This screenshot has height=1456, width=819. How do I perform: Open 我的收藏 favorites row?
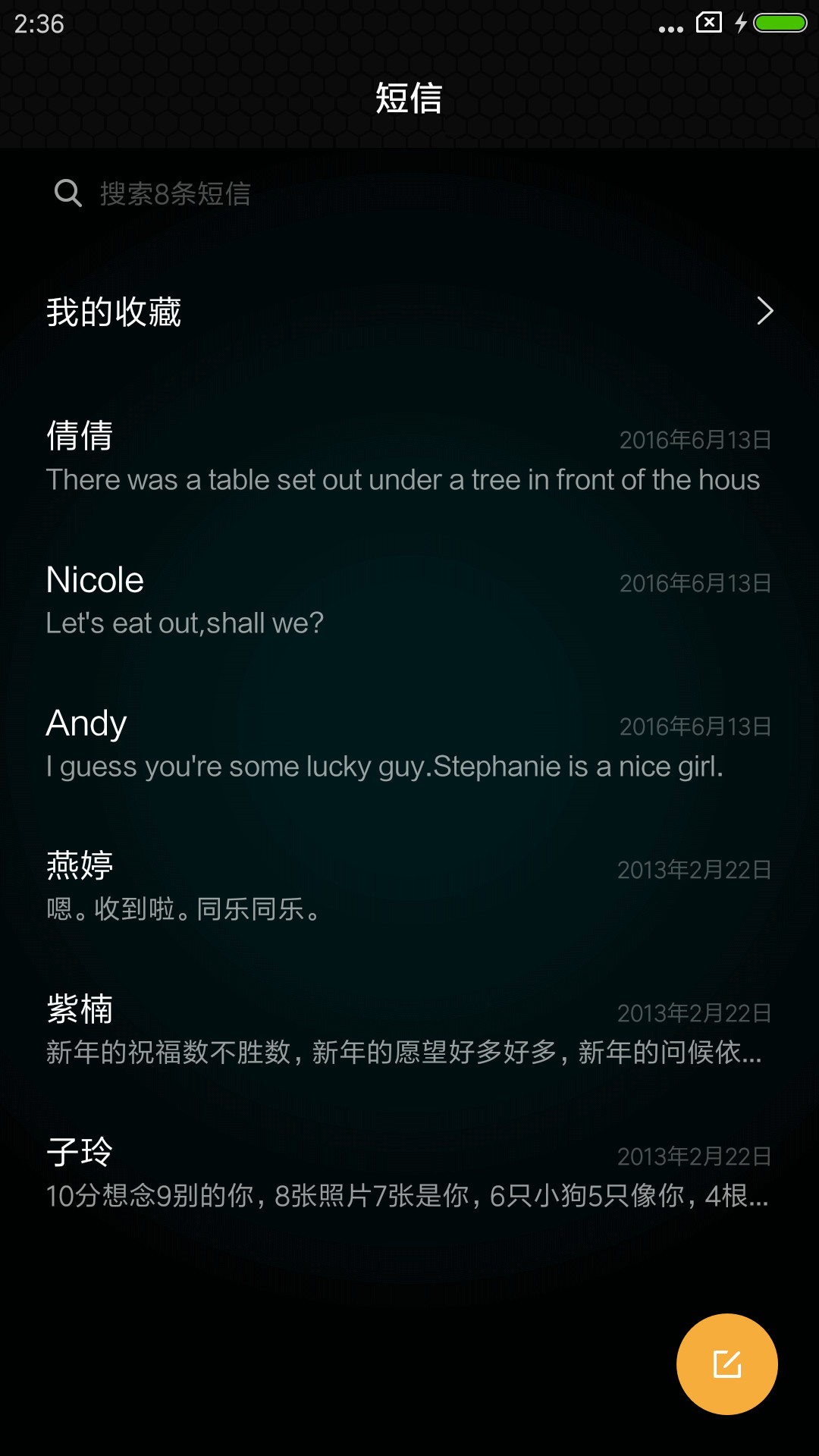(409, 312)
